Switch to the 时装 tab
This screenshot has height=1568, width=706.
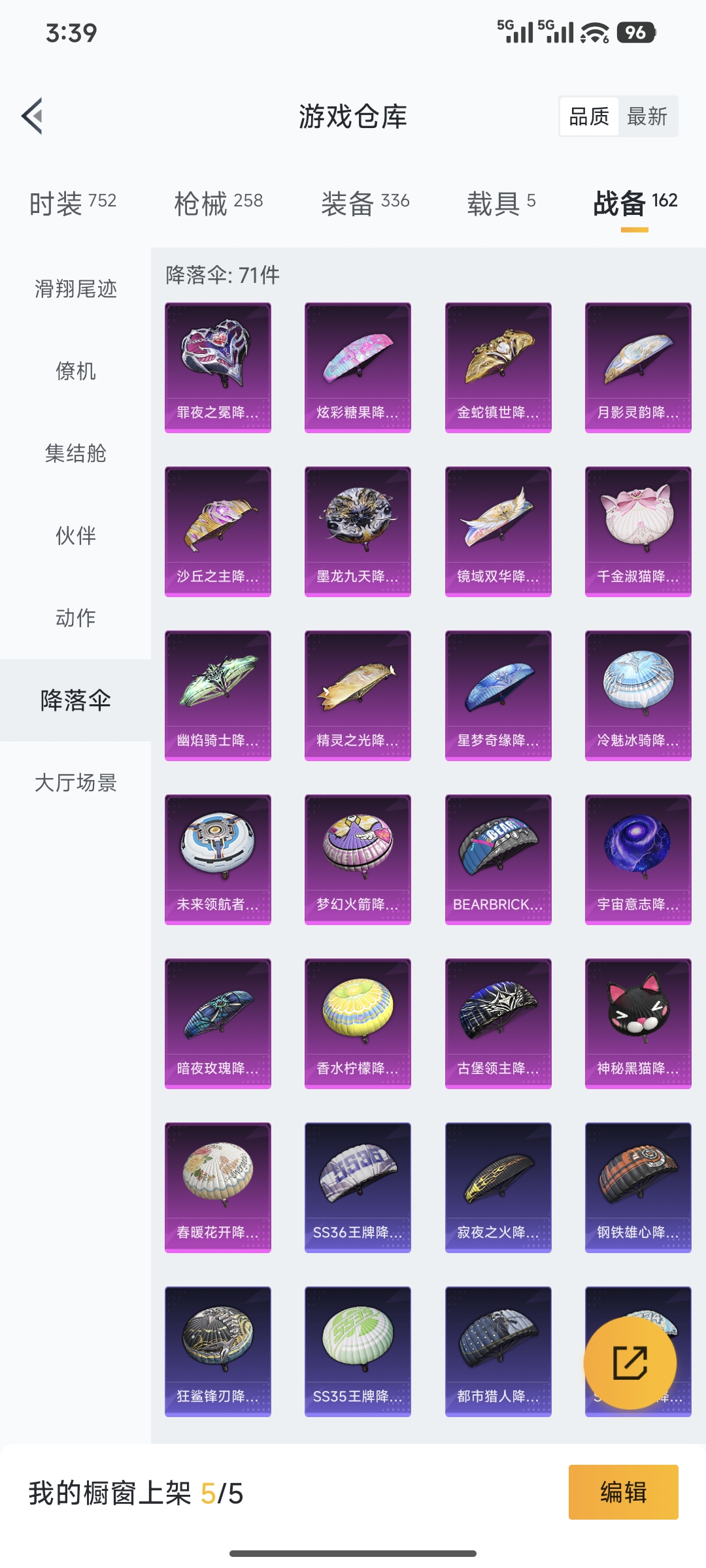click(x=73, y=203)
